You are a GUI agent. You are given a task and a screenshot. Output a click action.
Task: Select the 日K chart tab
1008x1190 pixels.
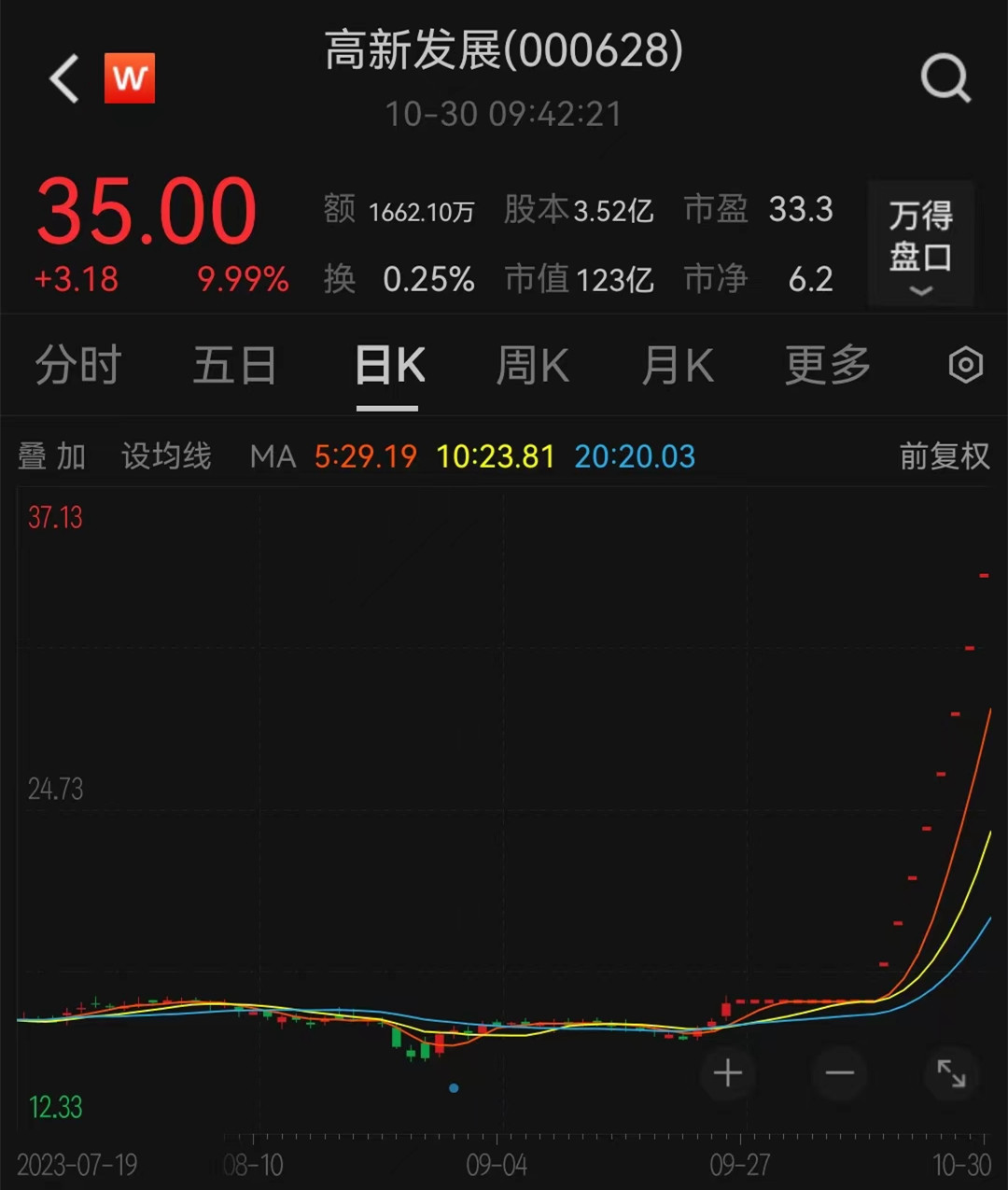coord(389,365)
